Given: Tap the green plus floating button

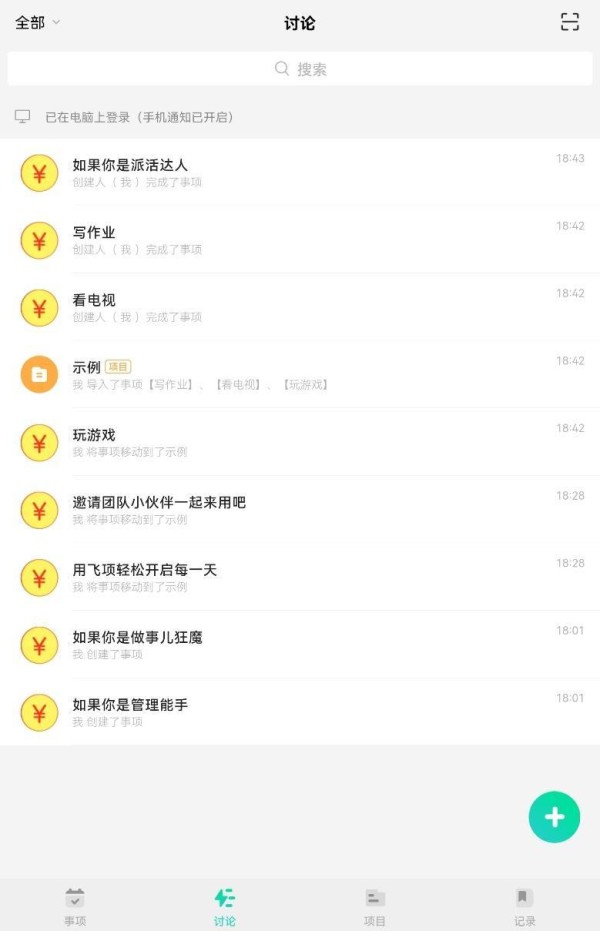Looking at the screenshot, I should (x=554, y=817).
